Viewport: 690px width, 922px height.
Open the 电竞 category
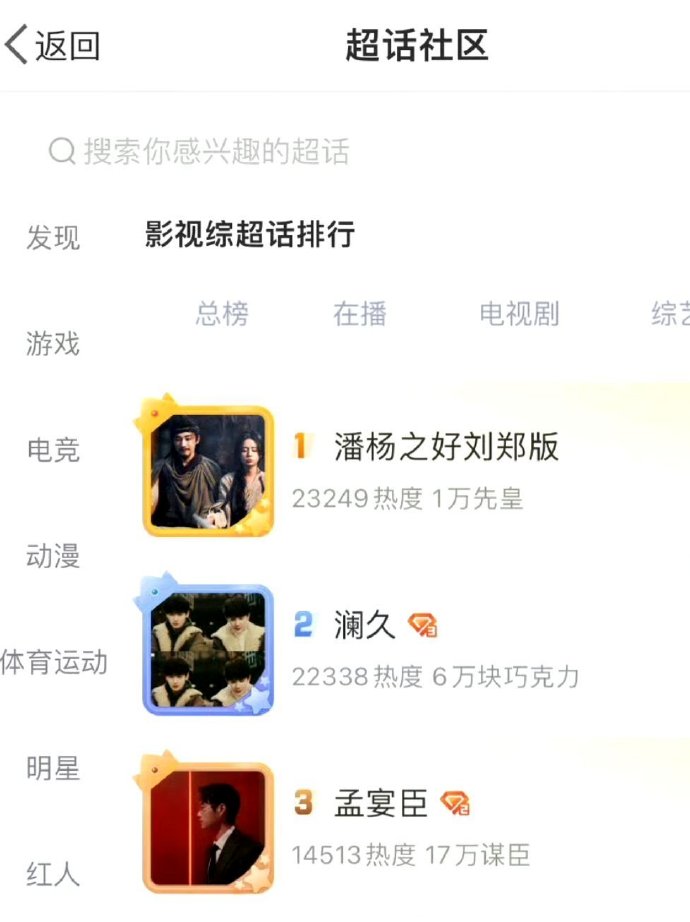pyautogui.click(x=53, y=450)
